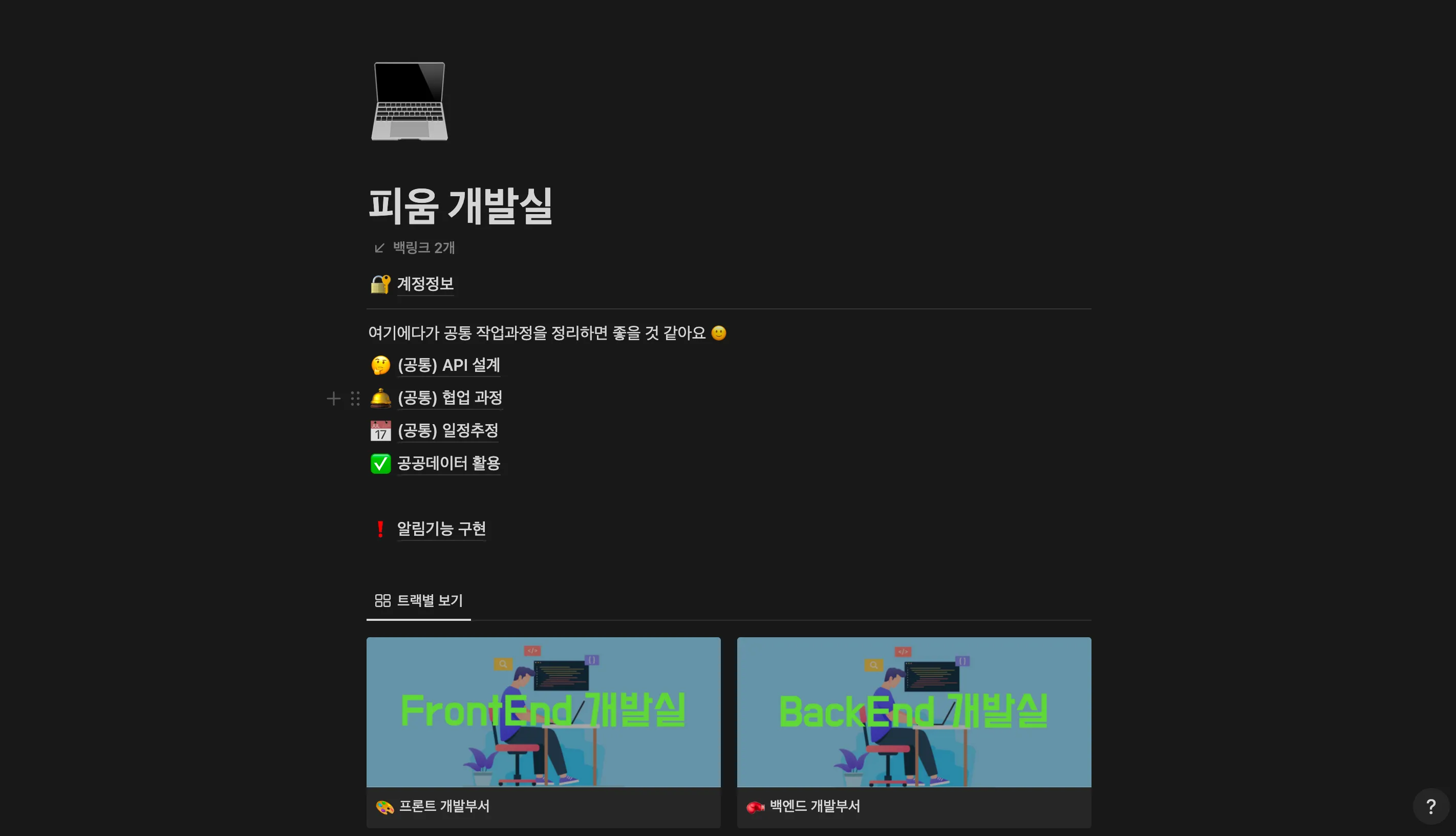Open the 계정정보 page link

[424, 284]
